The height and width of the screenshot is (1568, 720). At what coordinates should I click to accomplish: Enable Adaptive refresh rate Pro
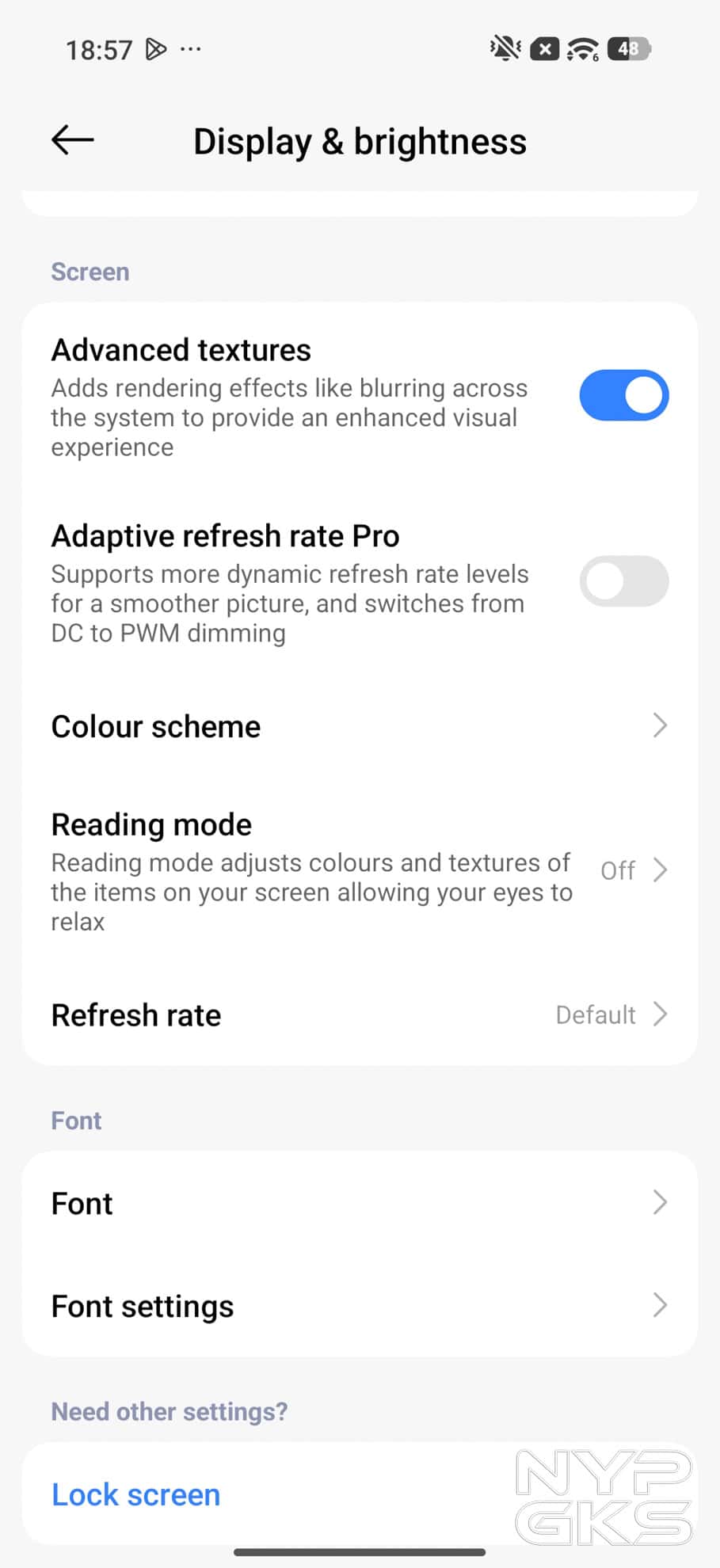coord(624,580)
